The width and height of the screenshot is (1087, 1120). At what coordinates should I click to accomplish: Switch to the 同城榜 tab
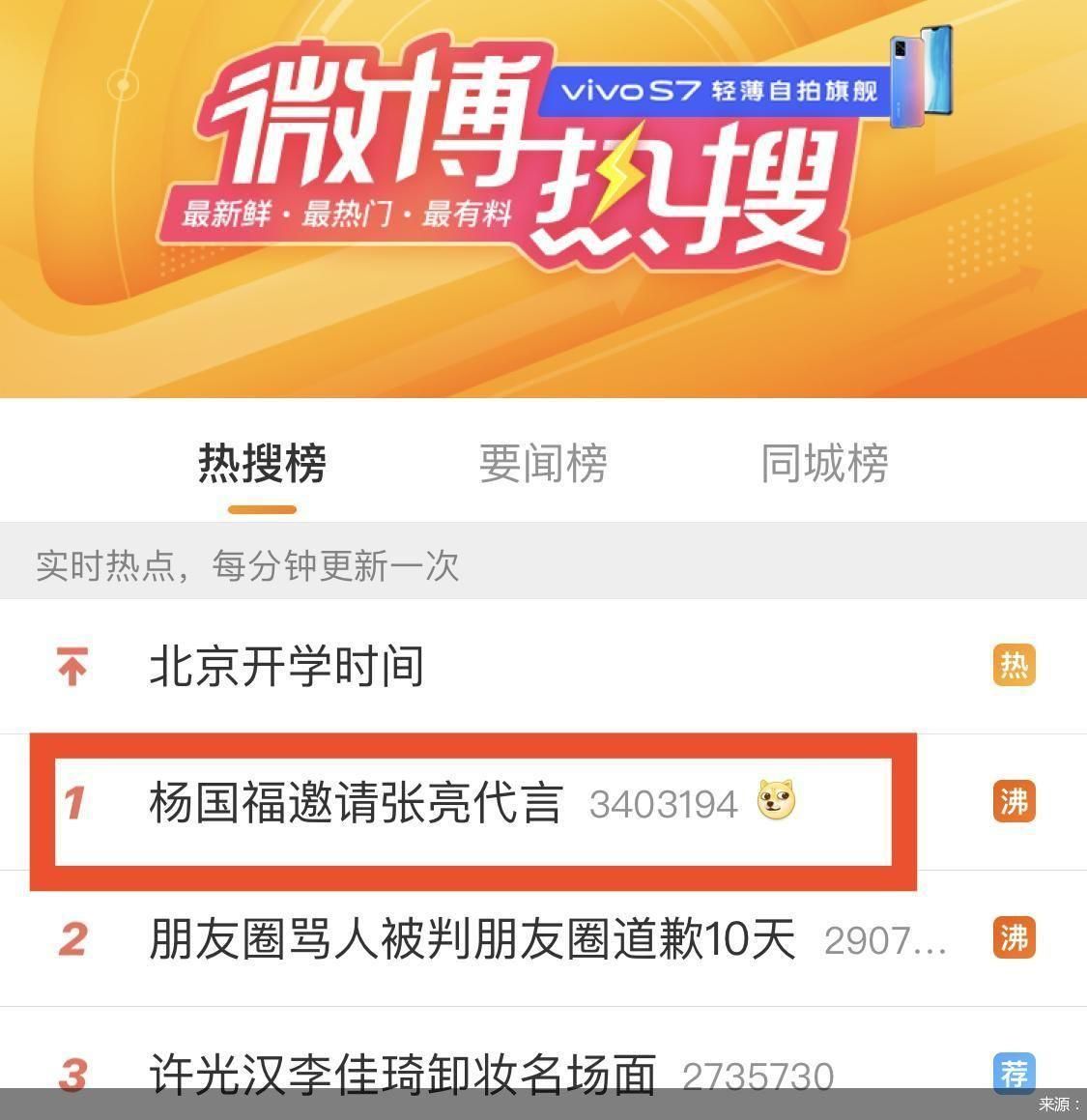click(x=824, y=465)
